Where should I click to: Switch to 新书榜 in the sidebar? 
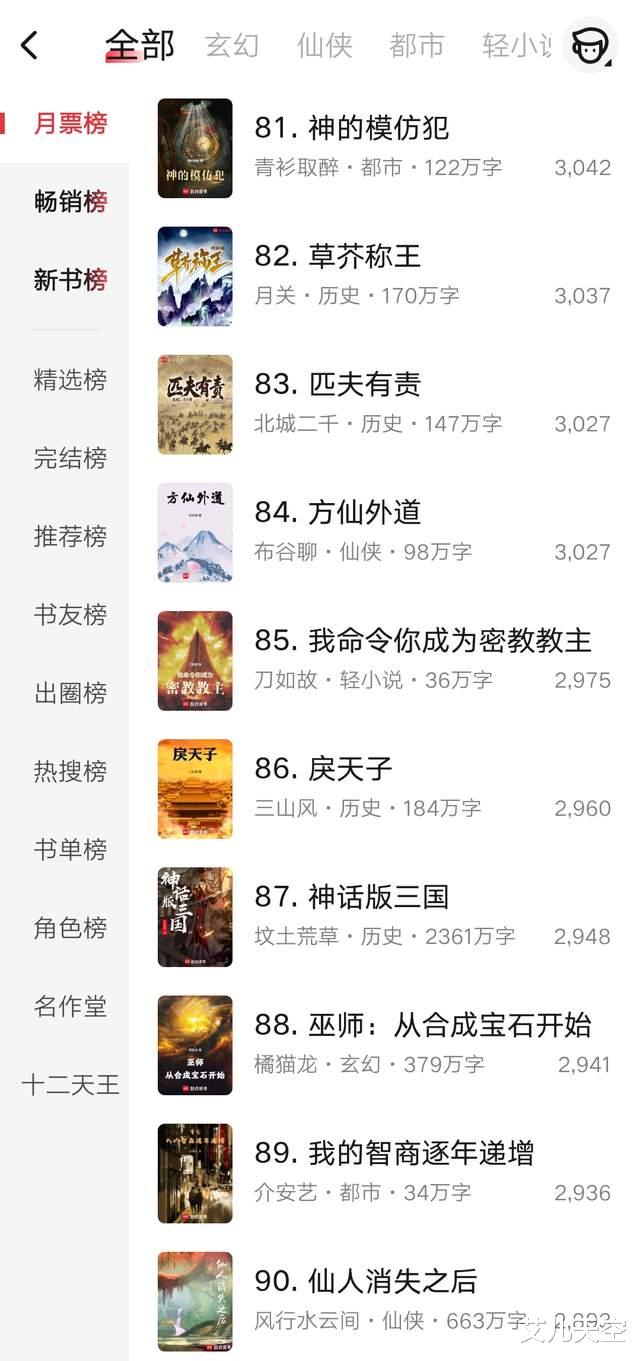[70, 280]
